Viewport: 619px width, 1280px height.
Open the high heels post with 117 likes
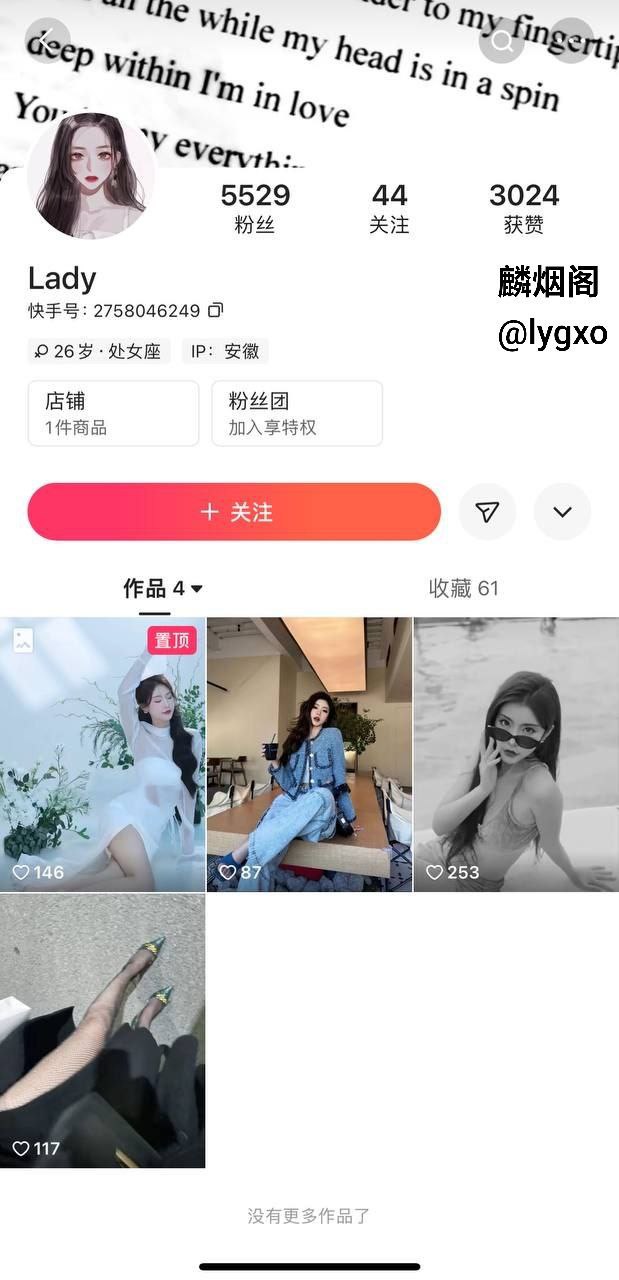(102, 1031)
